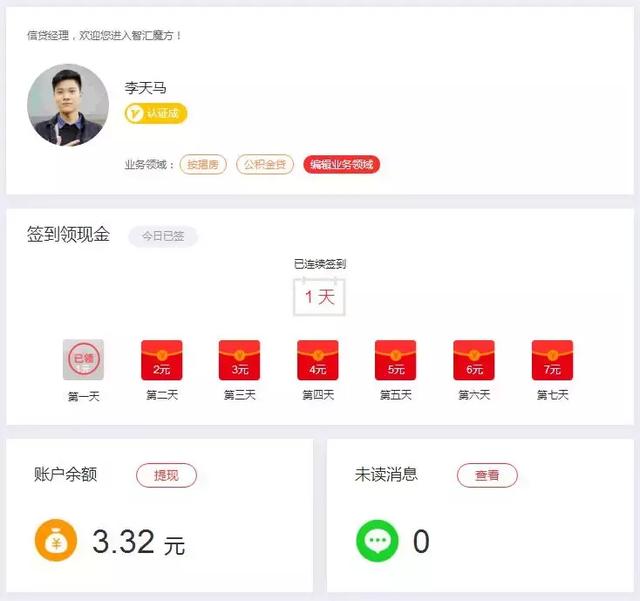This screenshot has width=640, height=601.
Task: Tap 查看 to view unread messages
Action: click(x=487, y=476)
